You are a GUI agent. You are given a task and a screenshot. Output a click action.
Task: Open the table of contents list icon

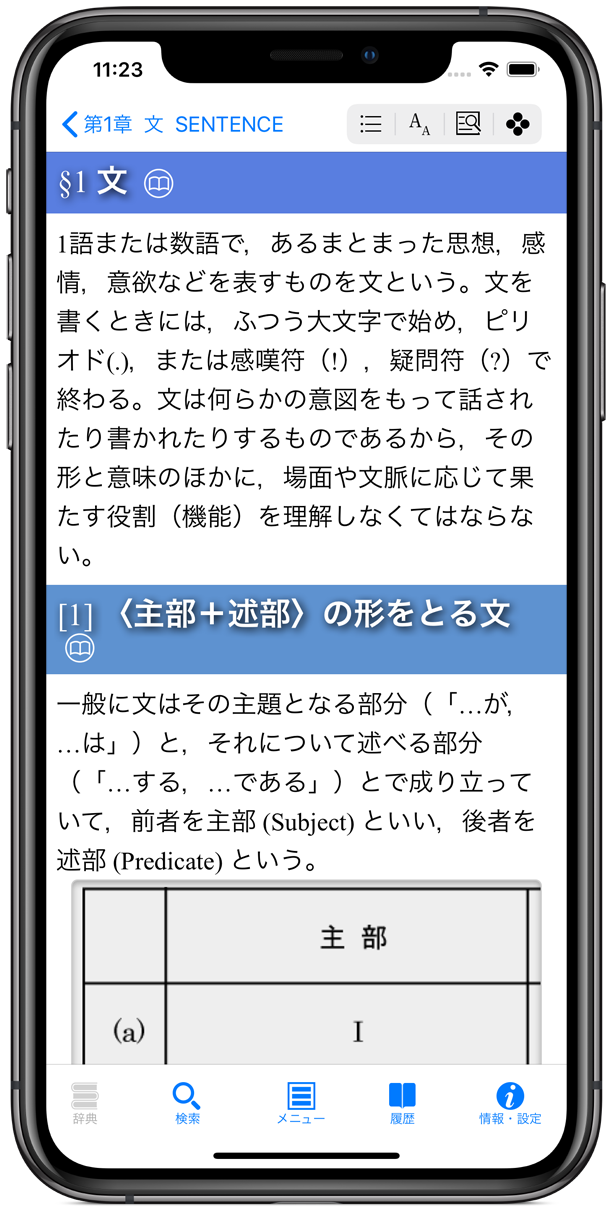371,124
